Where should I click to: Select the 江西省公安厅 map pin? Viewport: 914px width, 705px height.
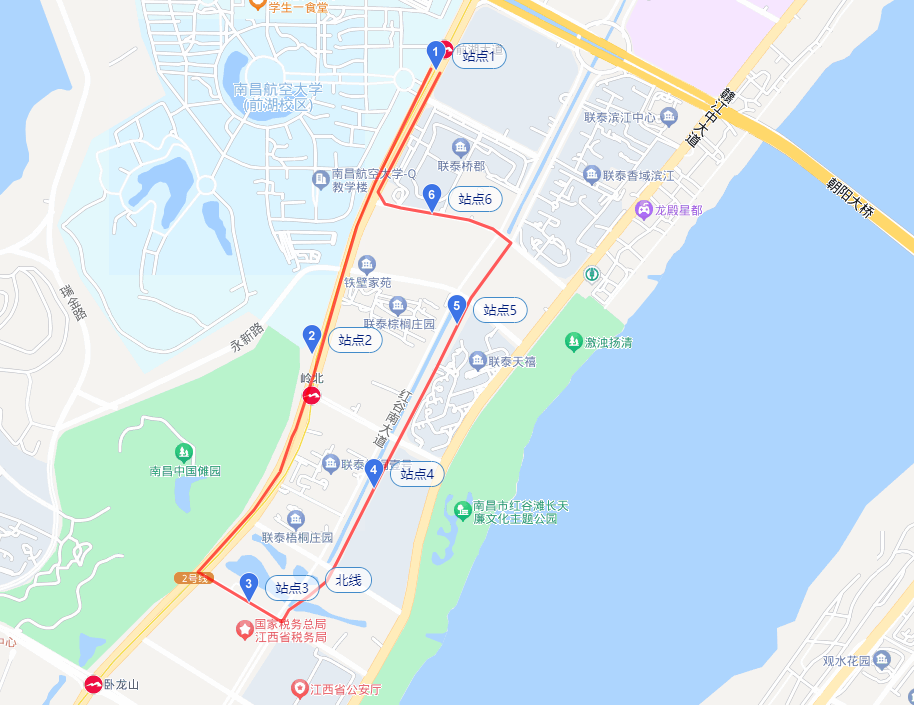pos(299,689)
